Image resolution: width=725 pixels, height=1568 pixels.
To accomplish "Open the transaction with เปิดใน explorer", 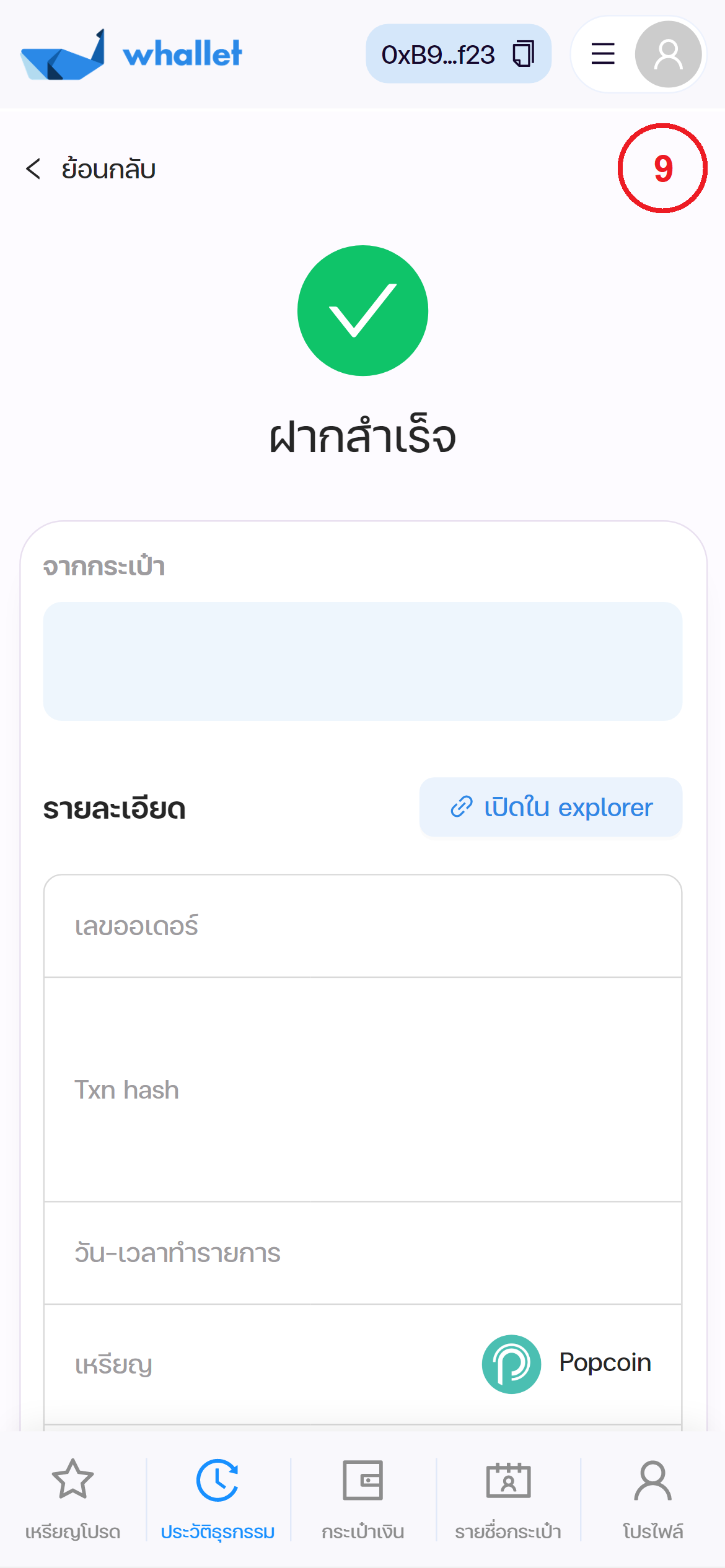I will (551, 808).
